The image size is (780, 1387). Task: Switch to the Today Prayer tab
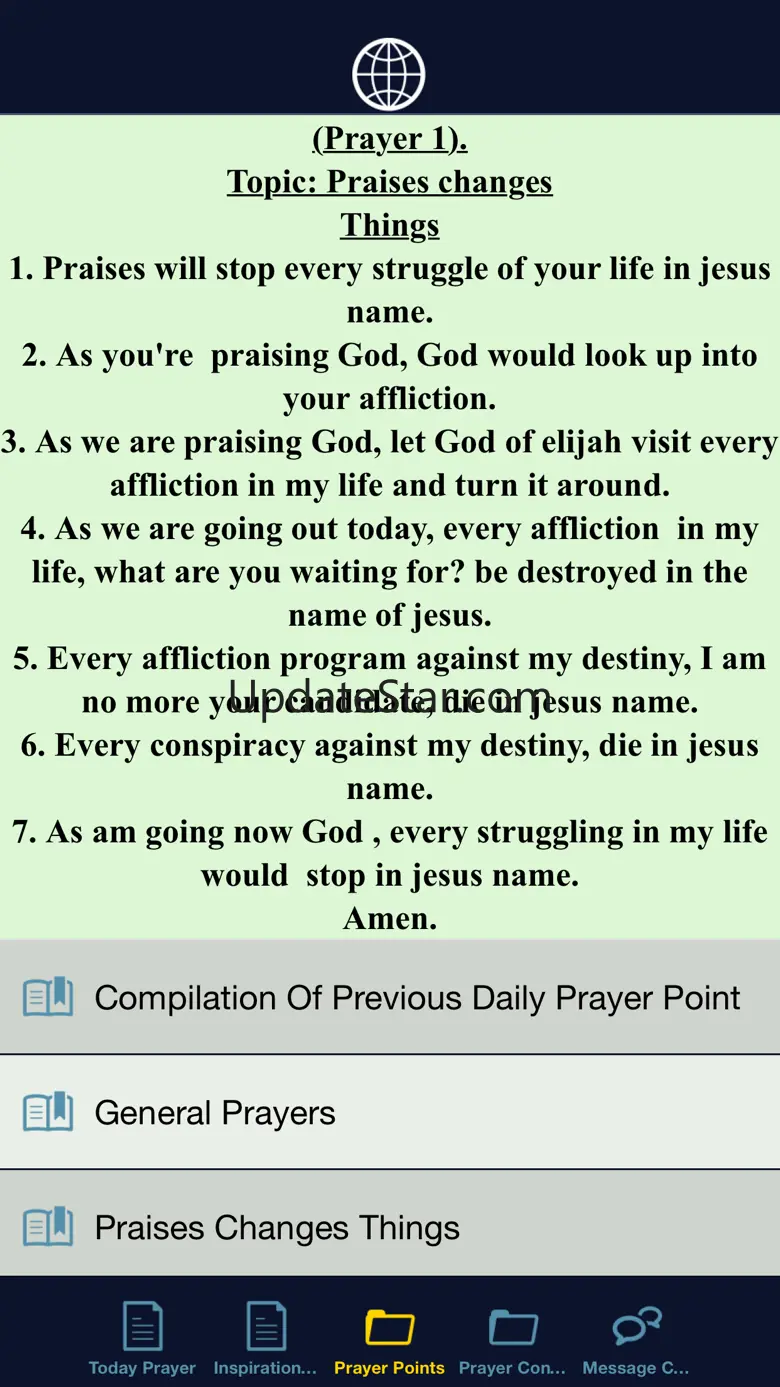[142, 1339]
